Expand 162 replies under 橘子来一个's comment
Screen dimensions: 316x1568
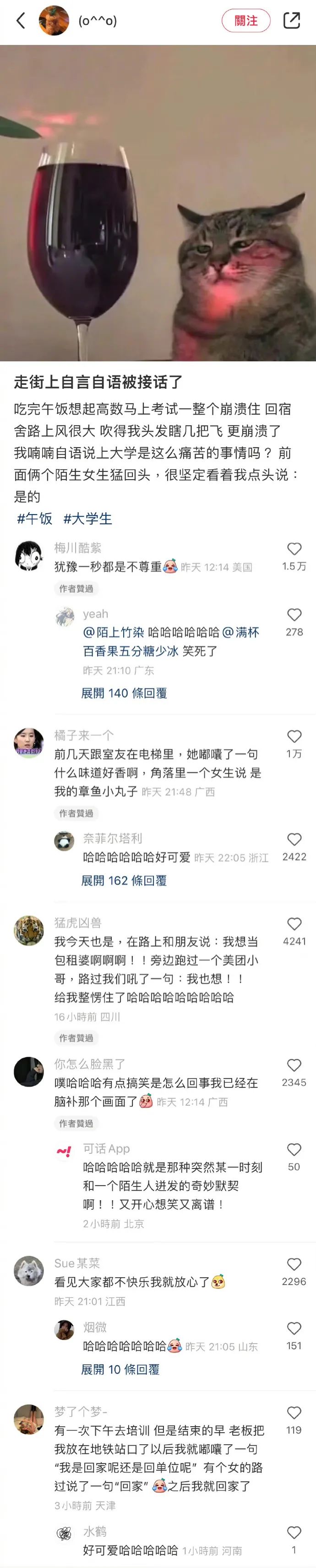point(124,880)
